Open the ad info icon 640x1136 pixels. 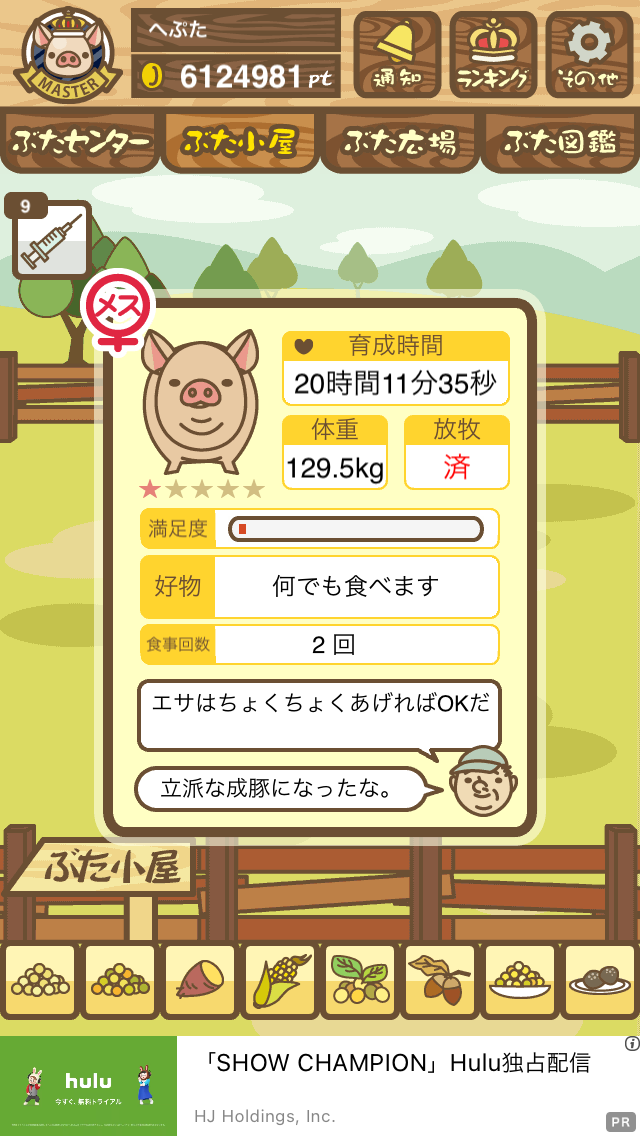point(632,1044)
